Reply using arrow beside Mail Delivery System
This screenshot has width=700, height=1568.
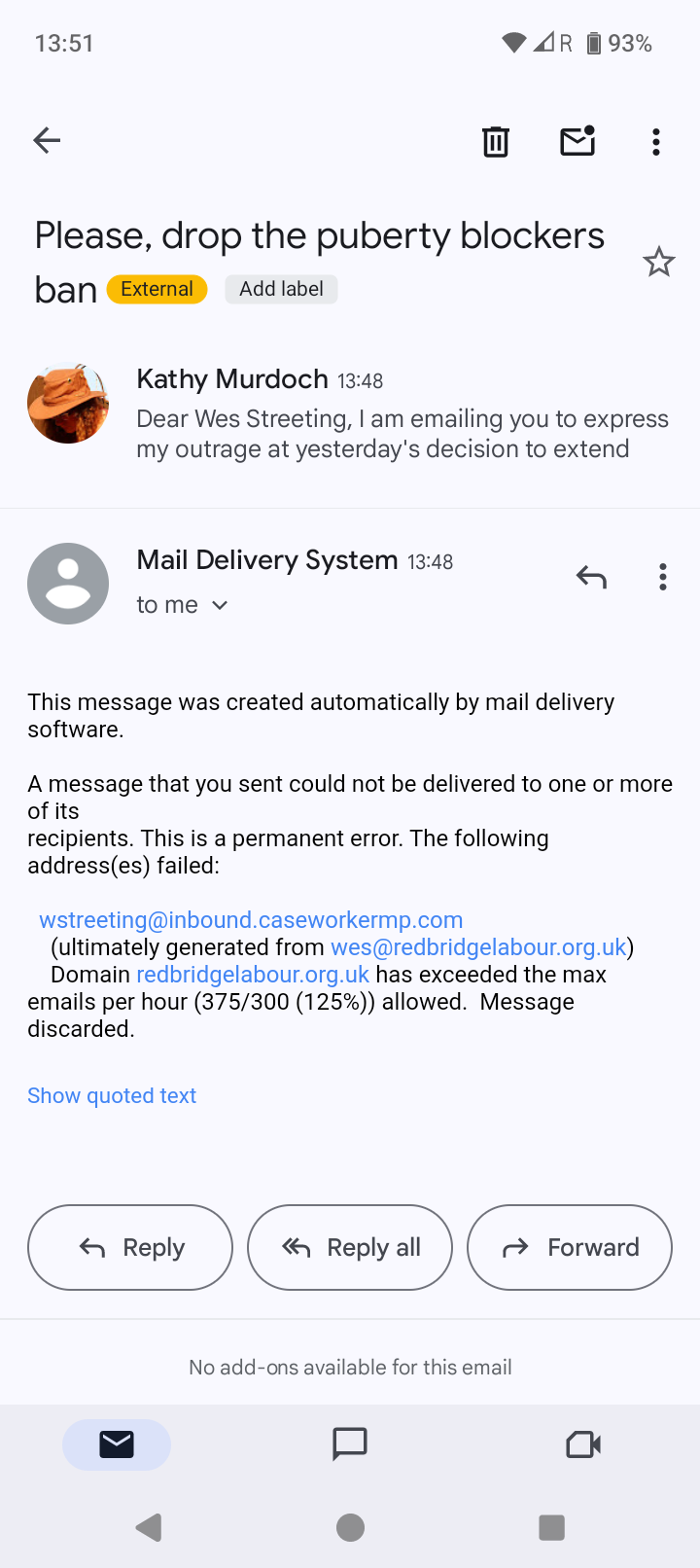click(x=591, y=578)
